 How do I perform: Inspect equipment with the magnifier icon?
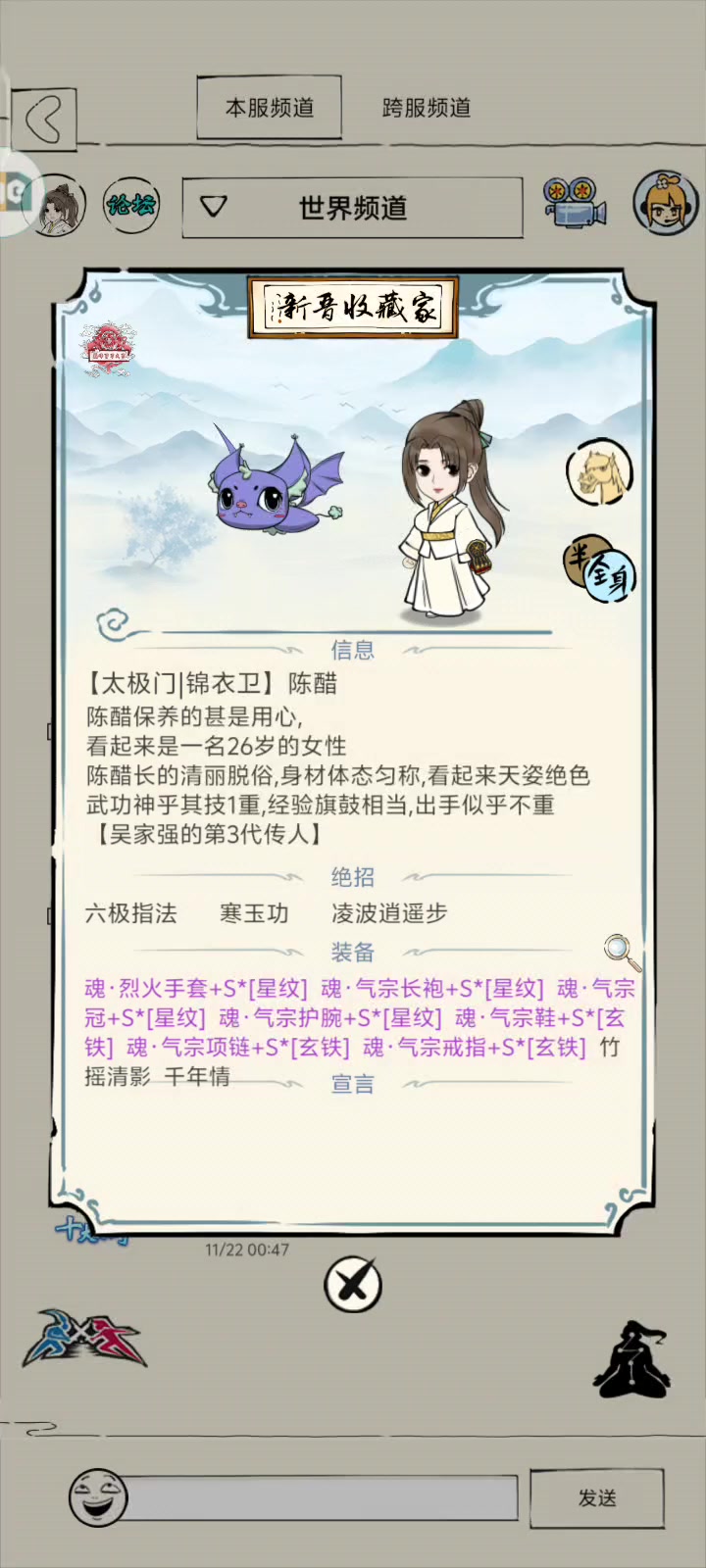click(x=621, y=951)
